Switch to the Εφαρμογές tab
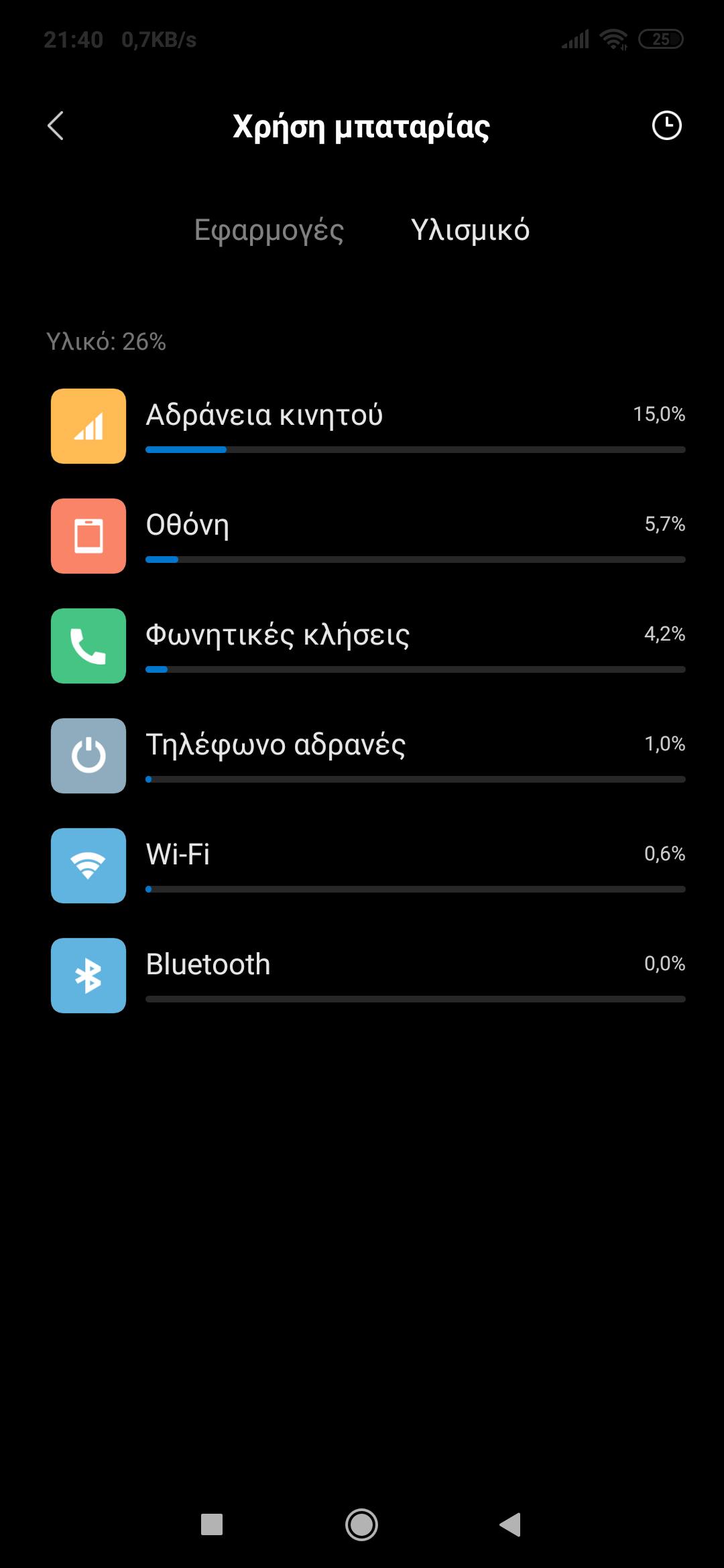Viewport: 724px width, 1568px height. tap(269, 230)
